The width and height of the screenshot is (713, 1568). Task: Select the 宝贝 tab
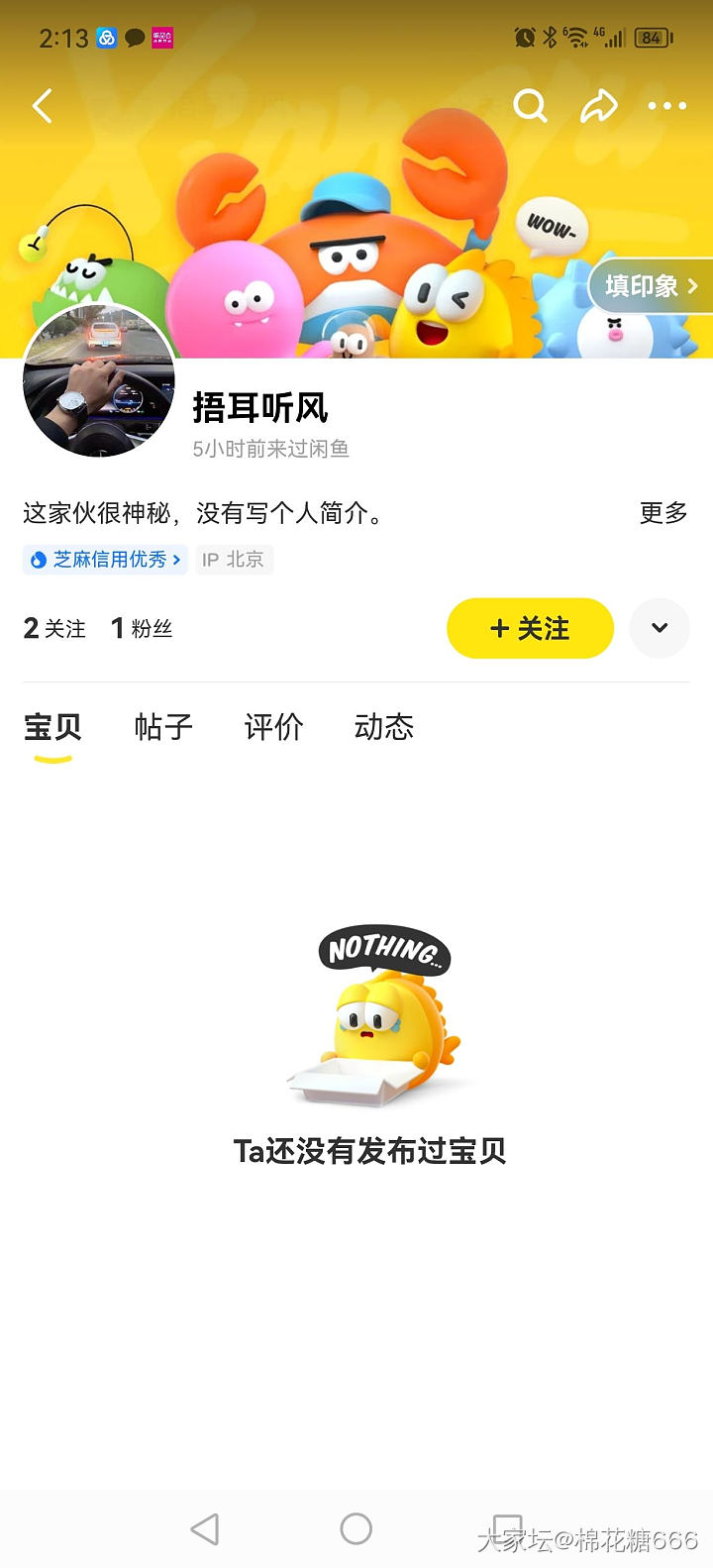52,728
